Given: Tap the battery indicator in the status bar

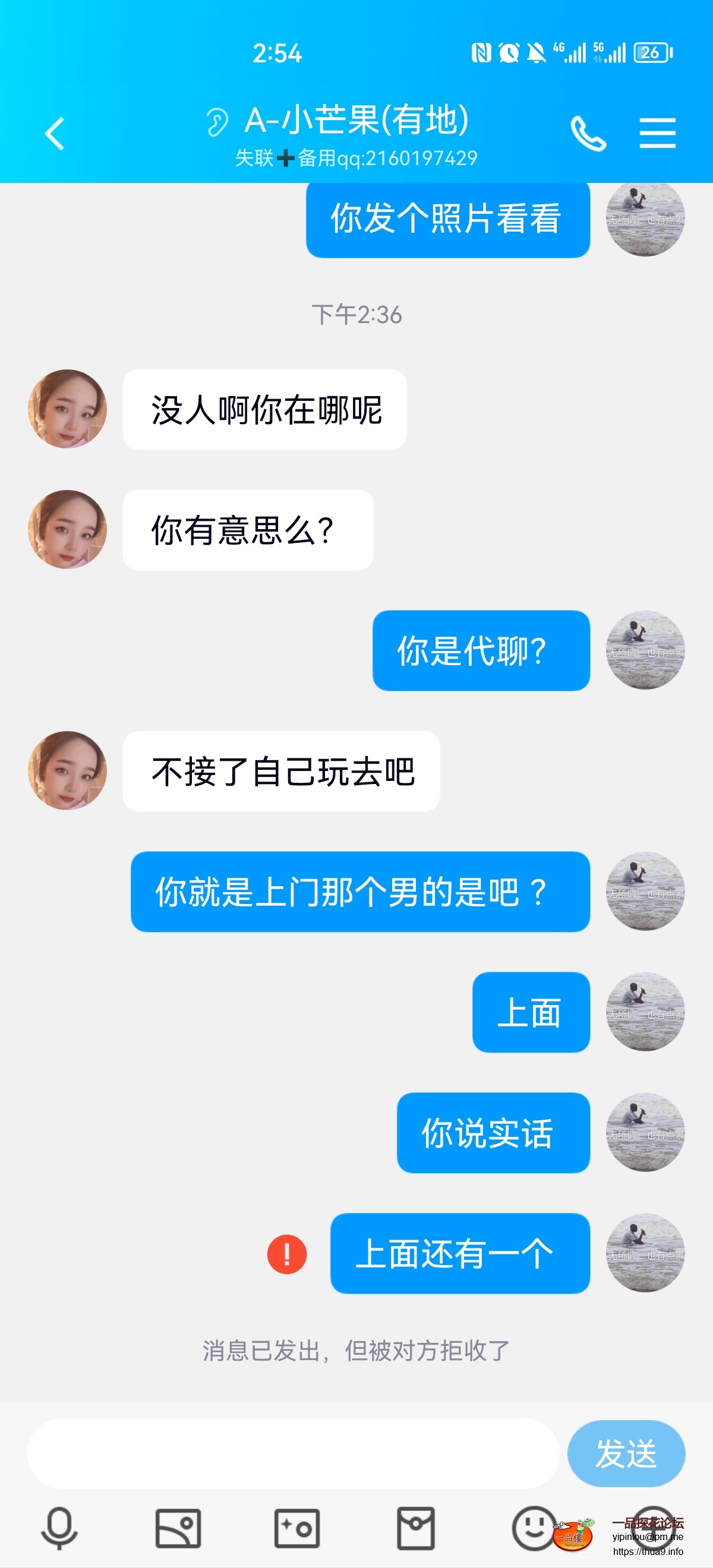Looking at the screenshot, I should pos(650,53).
